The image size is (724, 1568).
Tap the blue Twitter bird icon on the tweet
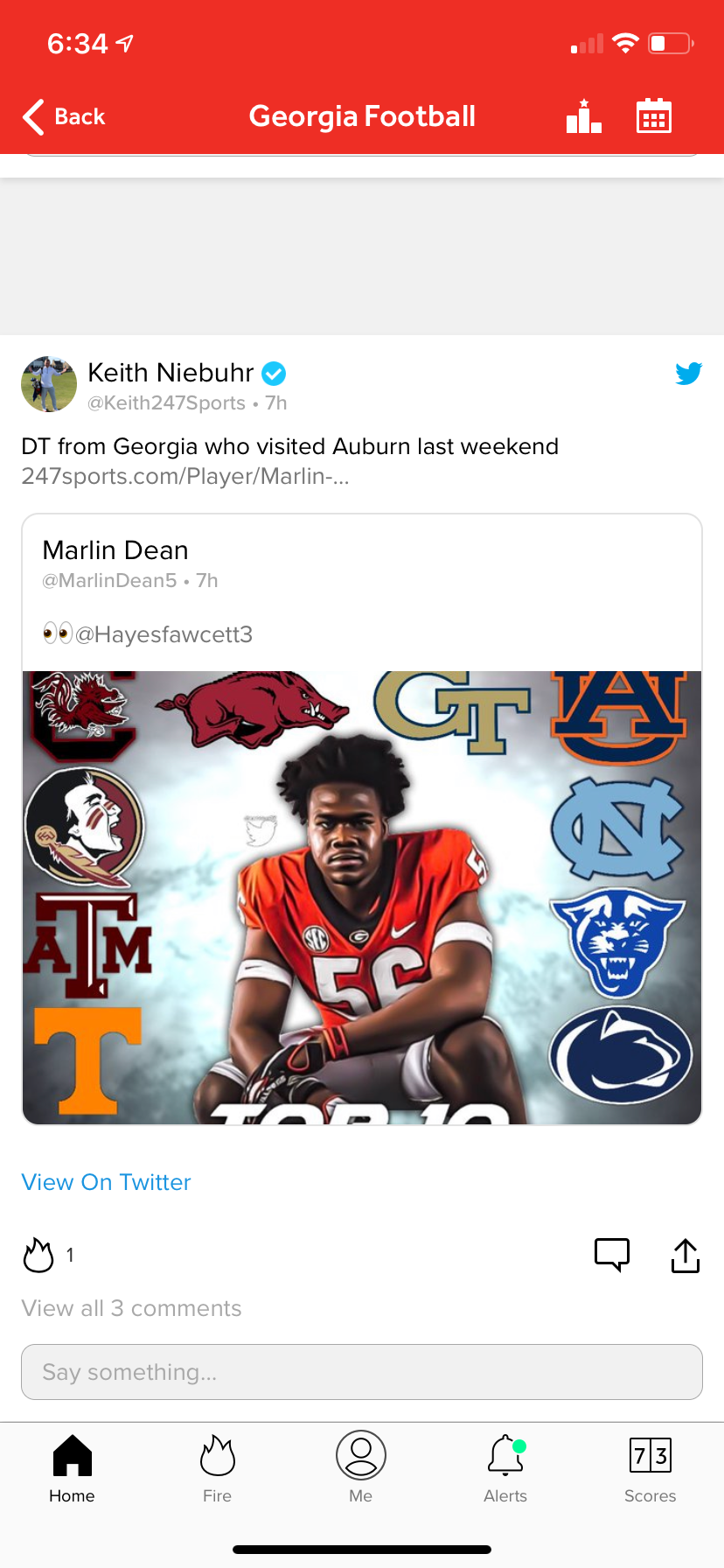pyautogui.click(x=689, y=373)
